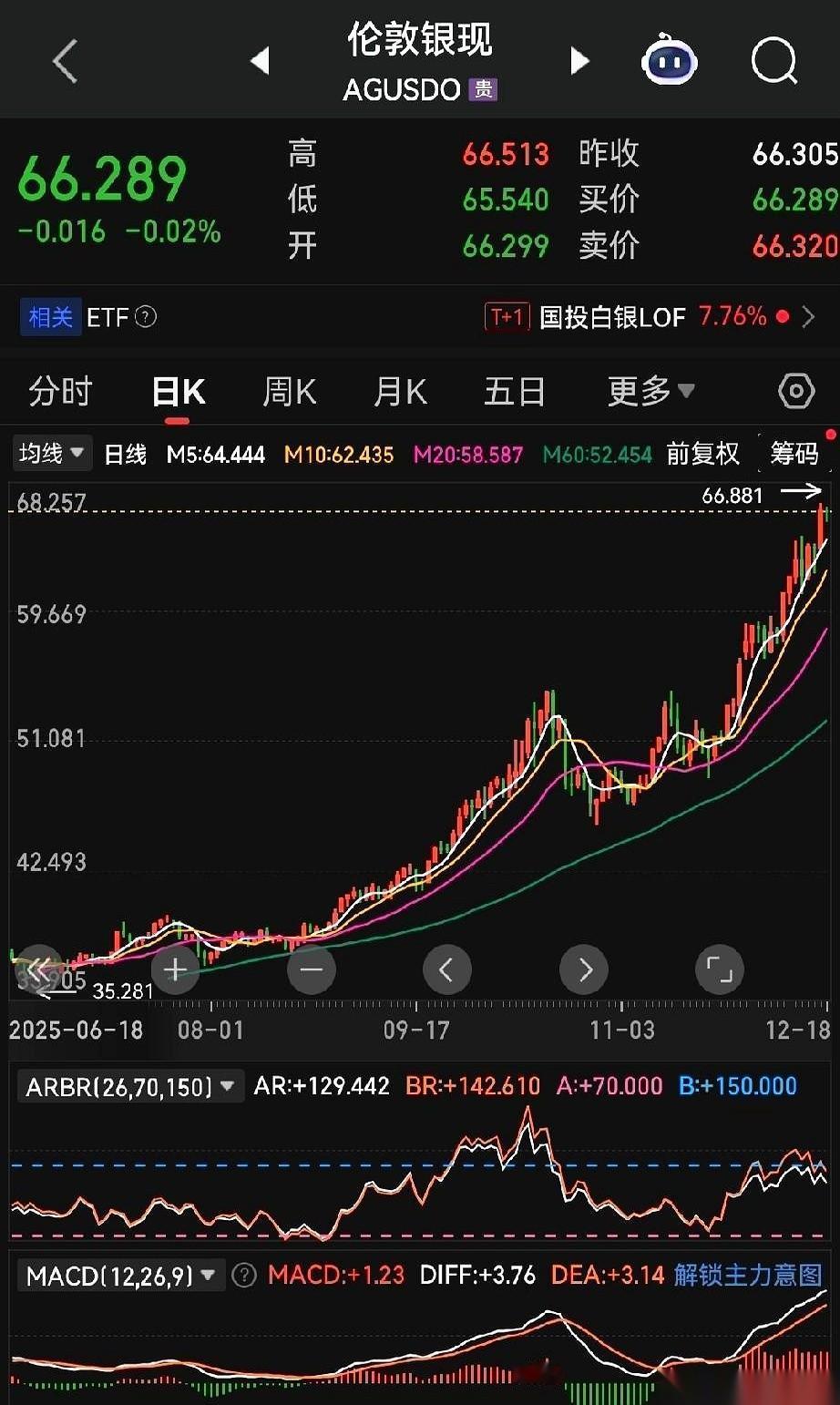Tap 解锁主力意图 to unlock feature

click(x=745, y=1276)
